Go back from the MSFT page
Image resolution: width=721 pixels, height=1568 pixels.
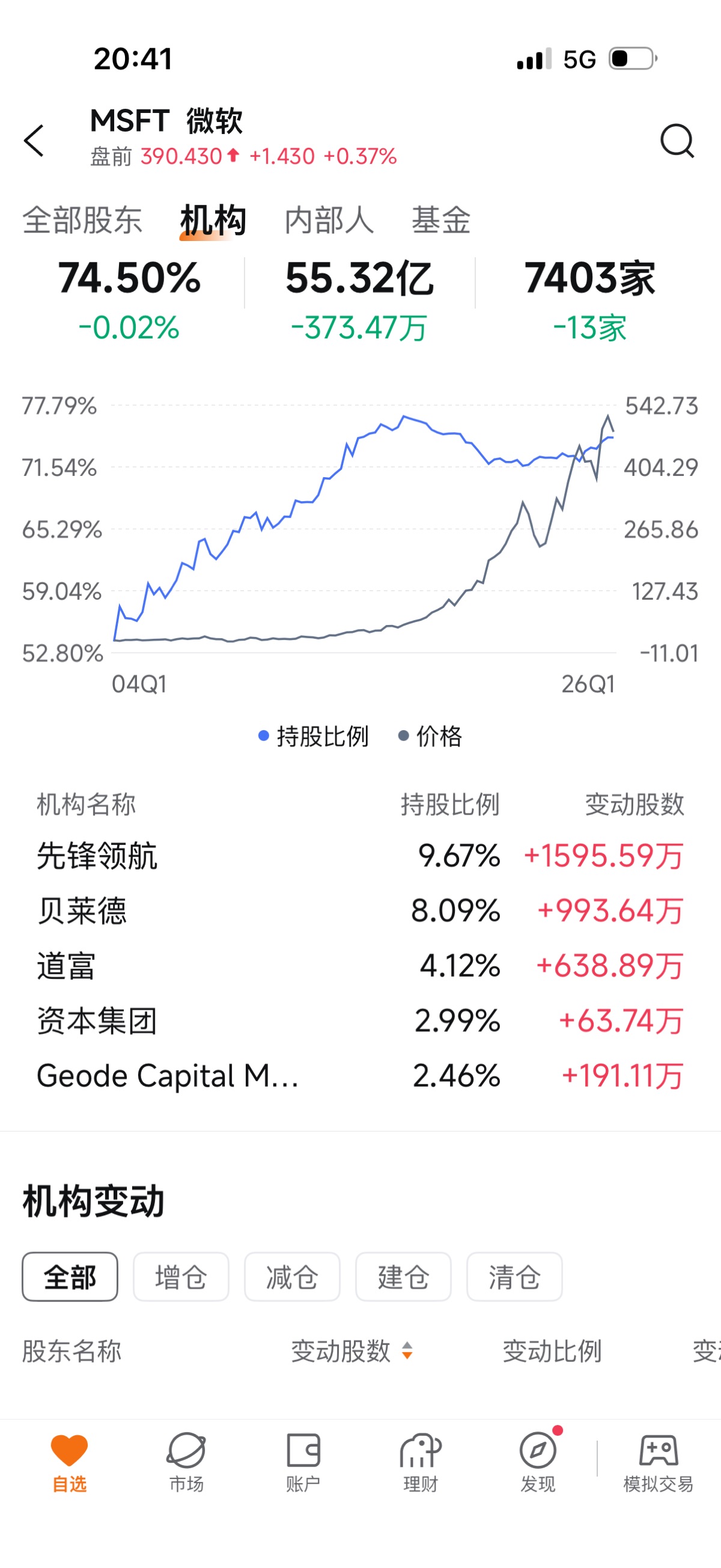pyautogui.click(x=34, y=141)
